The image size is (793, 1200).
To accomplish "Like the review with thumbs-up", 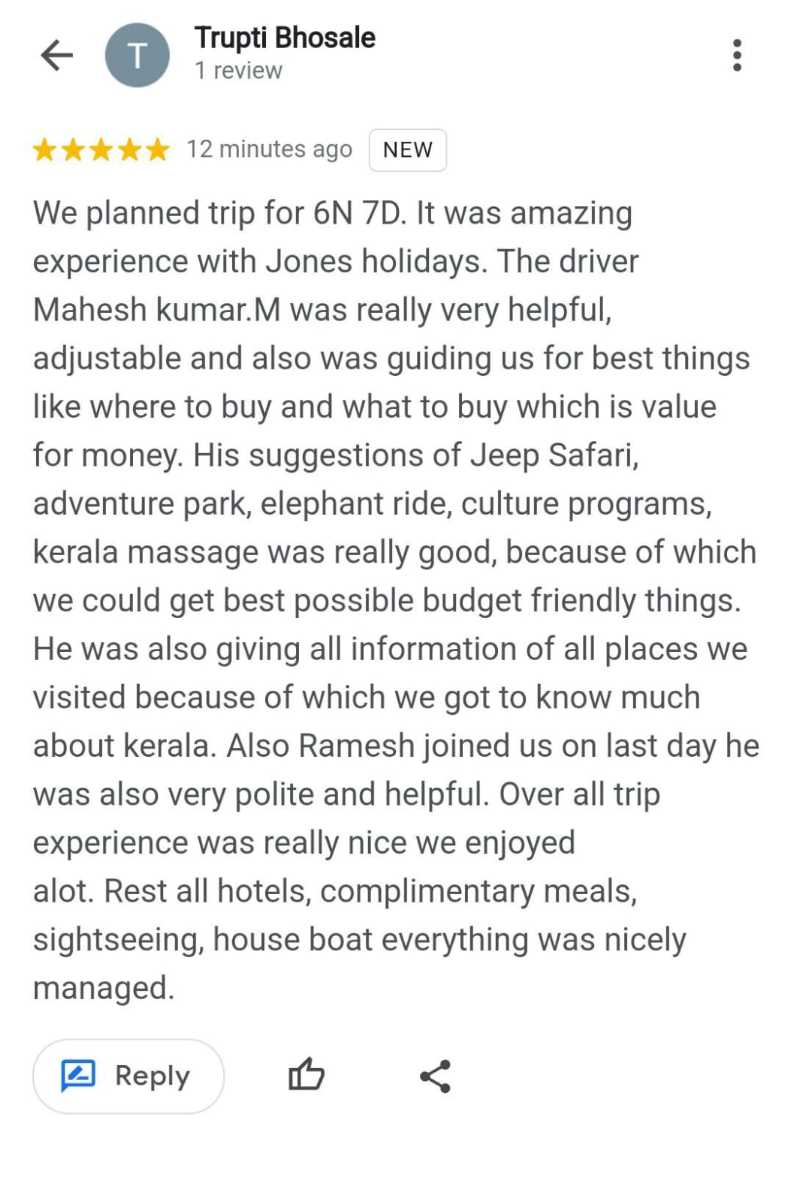I will 306,1076.
